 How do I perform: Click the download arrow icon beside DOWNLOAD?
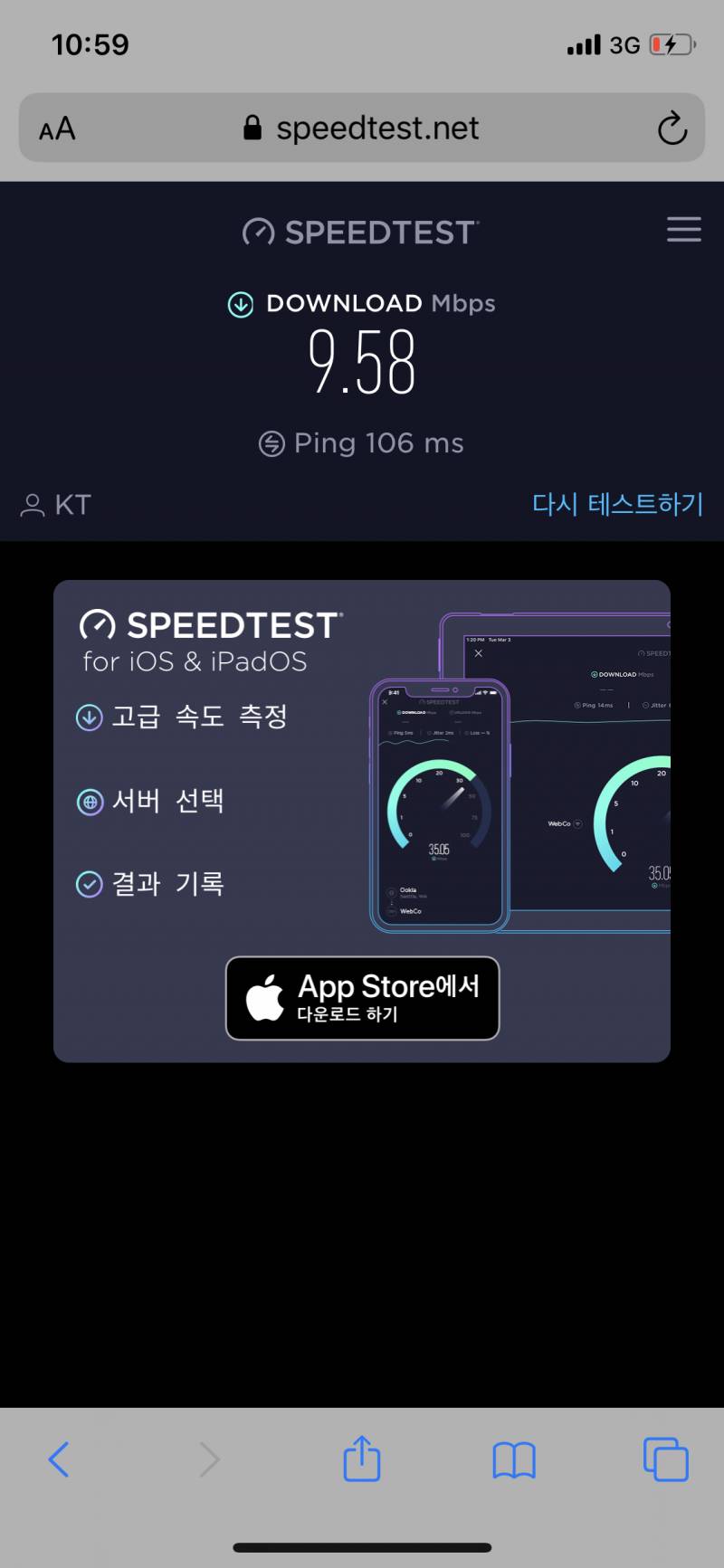click(240, 305)
